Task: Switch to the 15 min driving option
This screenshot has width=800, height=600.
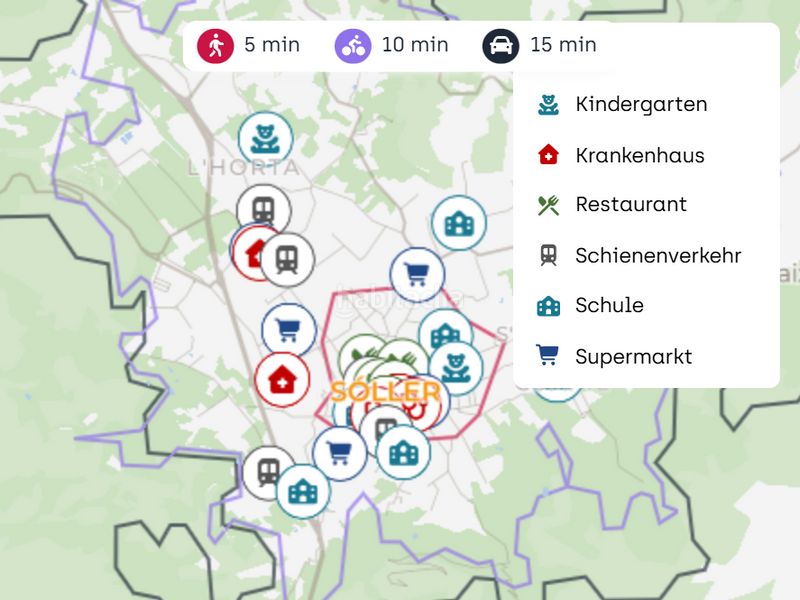Action: (540, 45)
